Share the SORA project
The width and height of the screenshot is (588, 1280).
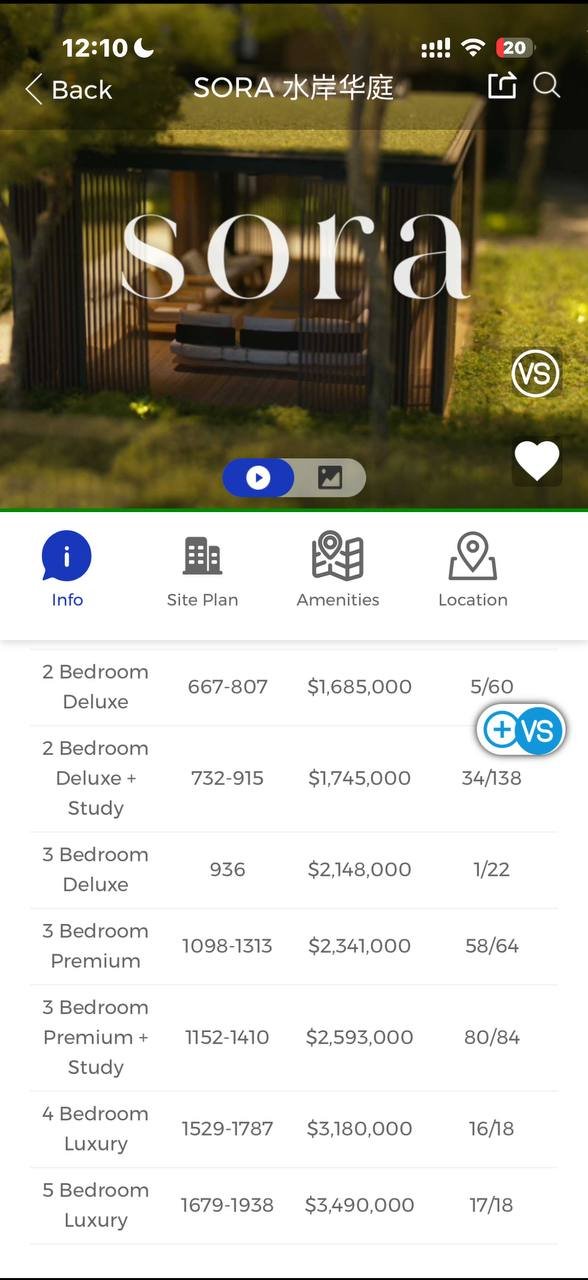(502, 86)
